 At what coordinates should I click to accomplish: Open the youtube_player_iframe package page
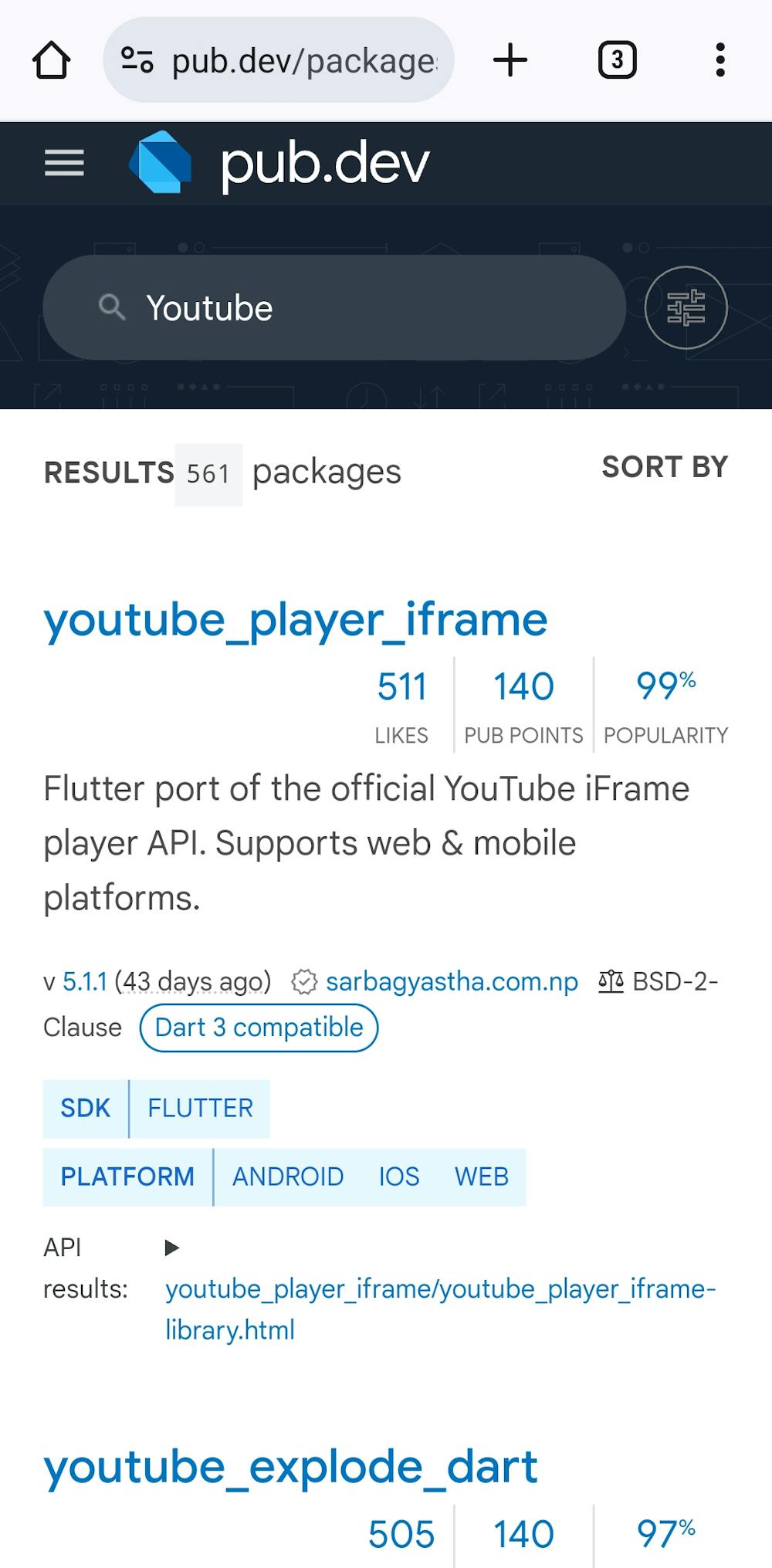[295, 620]
